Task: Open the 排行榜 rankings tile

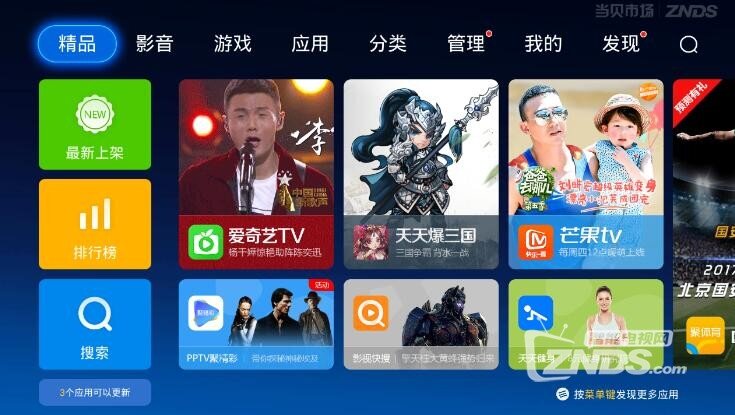Action: point(95,224)
